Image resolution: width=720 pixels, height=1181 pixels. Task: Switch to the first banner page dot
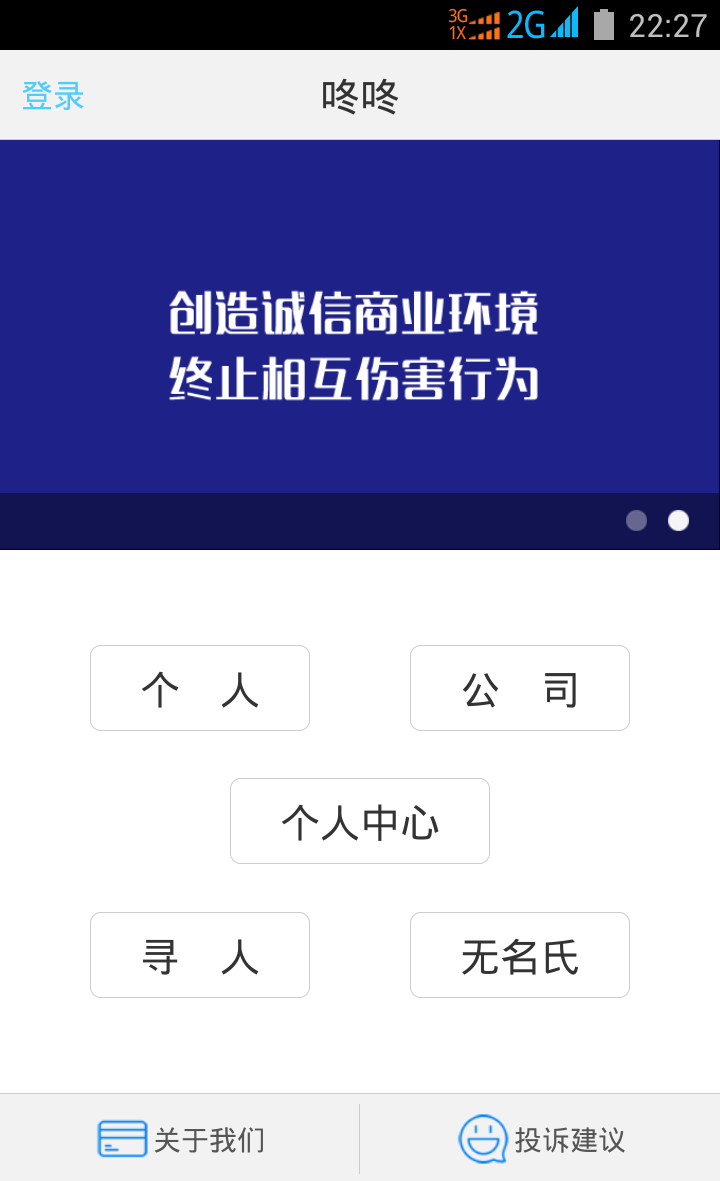pyautogui.click(x=636, y=520)
